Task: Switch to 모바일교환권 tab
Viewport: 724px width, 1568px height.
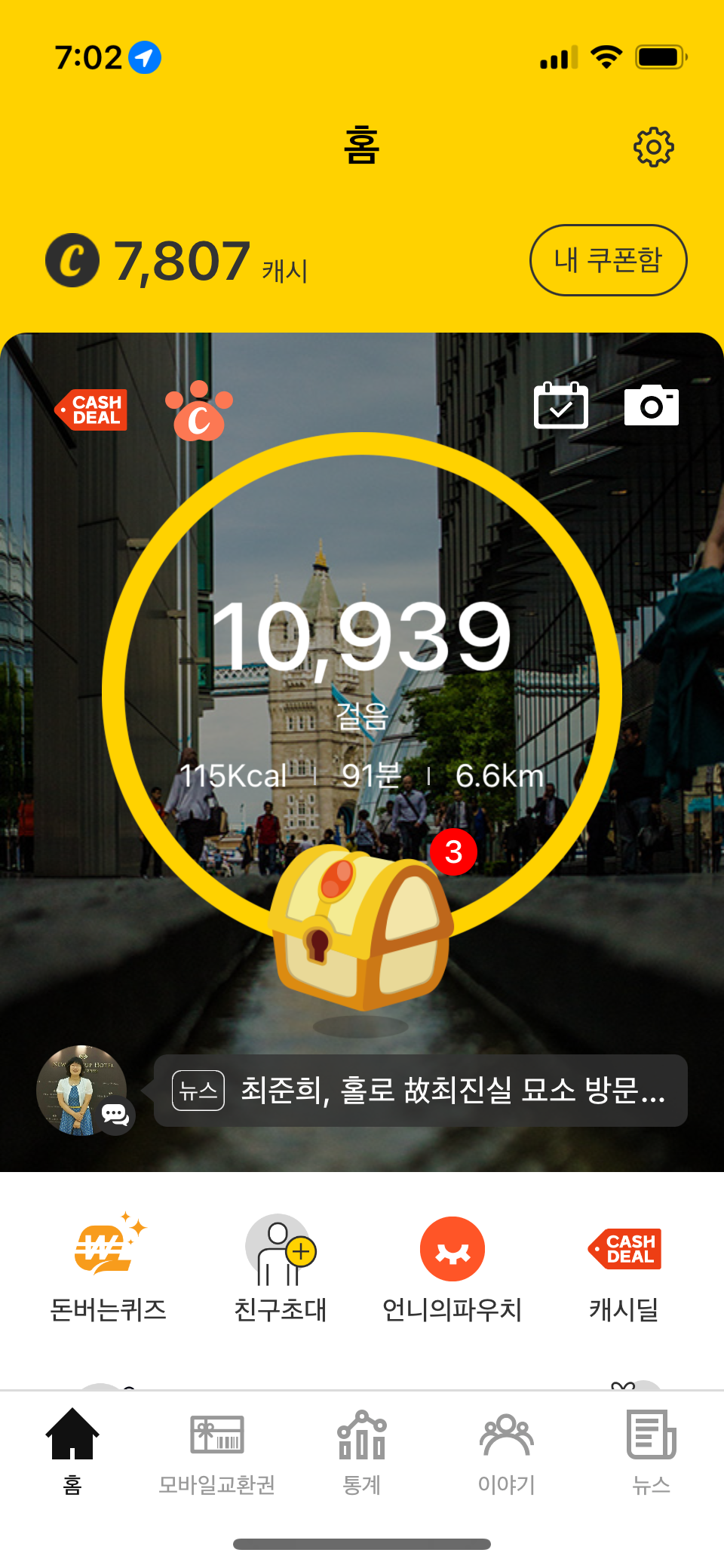Action: (x=216, y=1451)
